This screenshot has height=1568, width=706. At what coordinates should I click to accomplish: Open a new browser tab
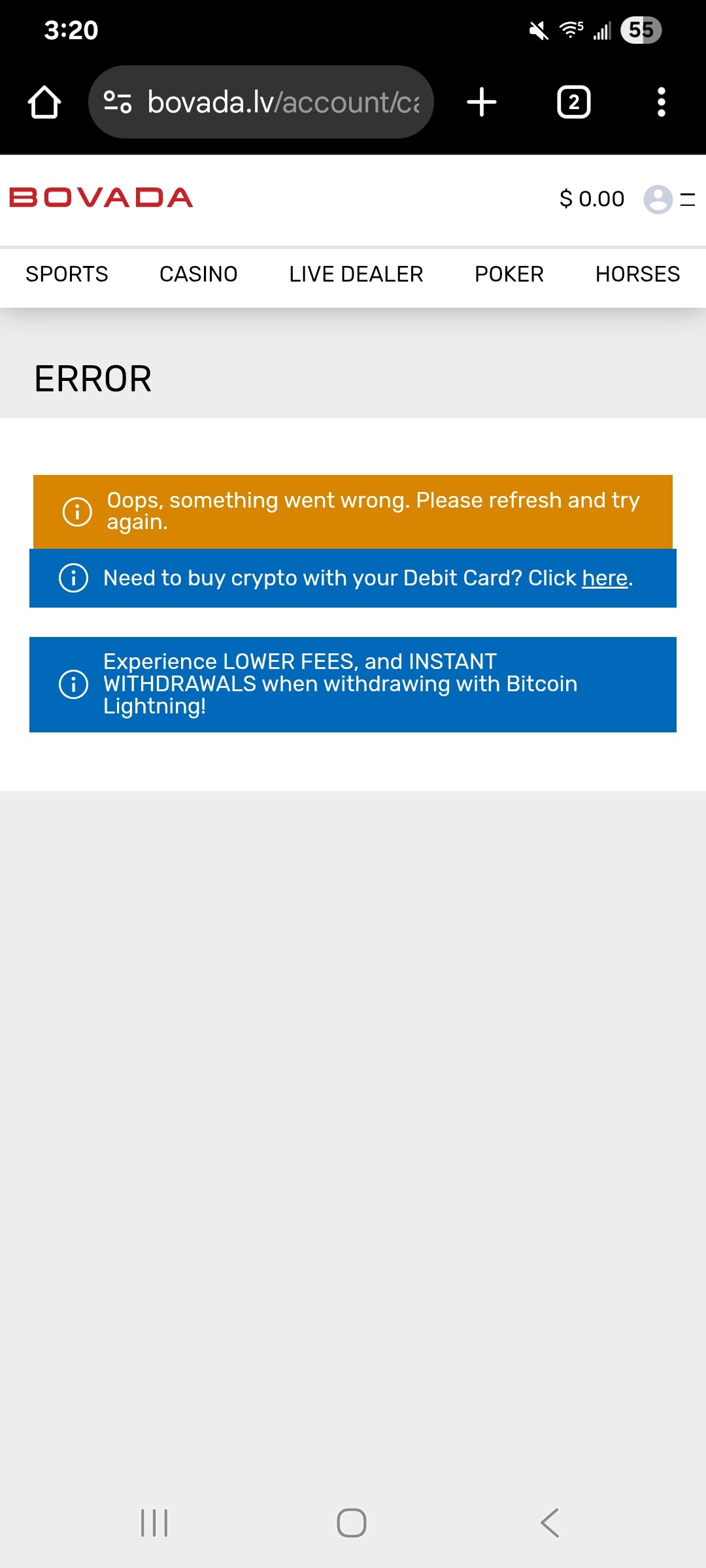[482, 103]
